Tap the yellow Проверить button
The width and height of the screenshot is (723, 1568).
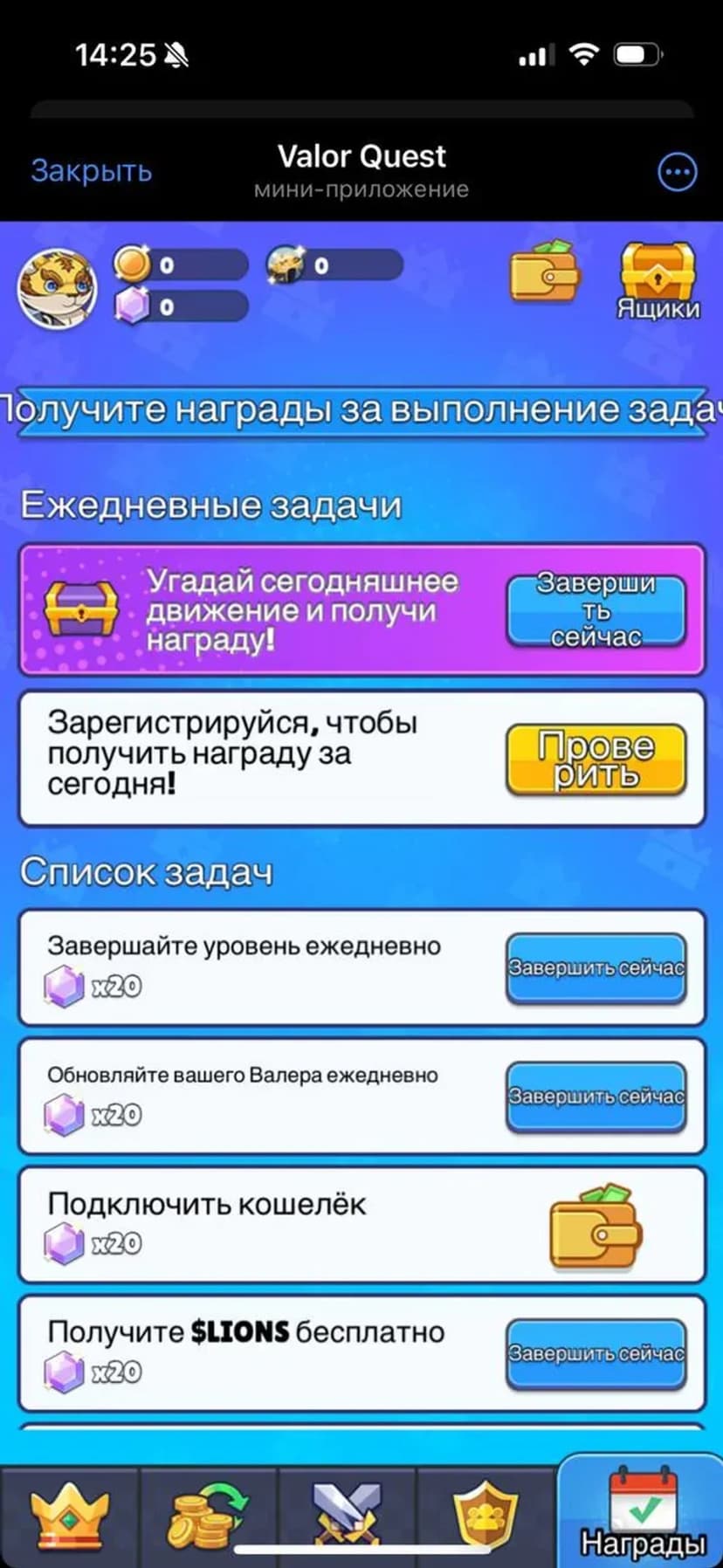coord(596,760)
